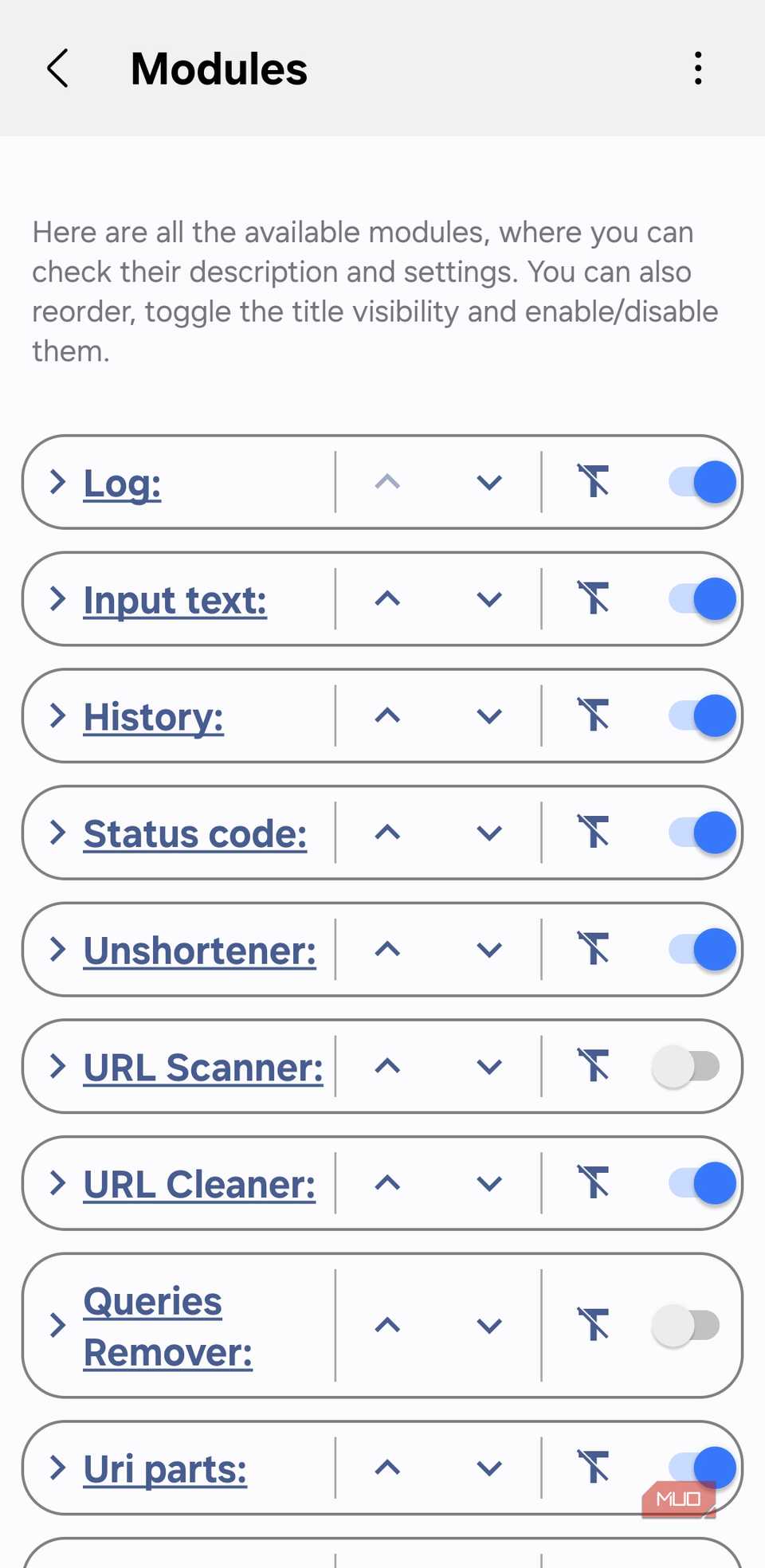The image size is (765, 1568).
Task: Toggle title display for Status code module
Action: (594, 832)
